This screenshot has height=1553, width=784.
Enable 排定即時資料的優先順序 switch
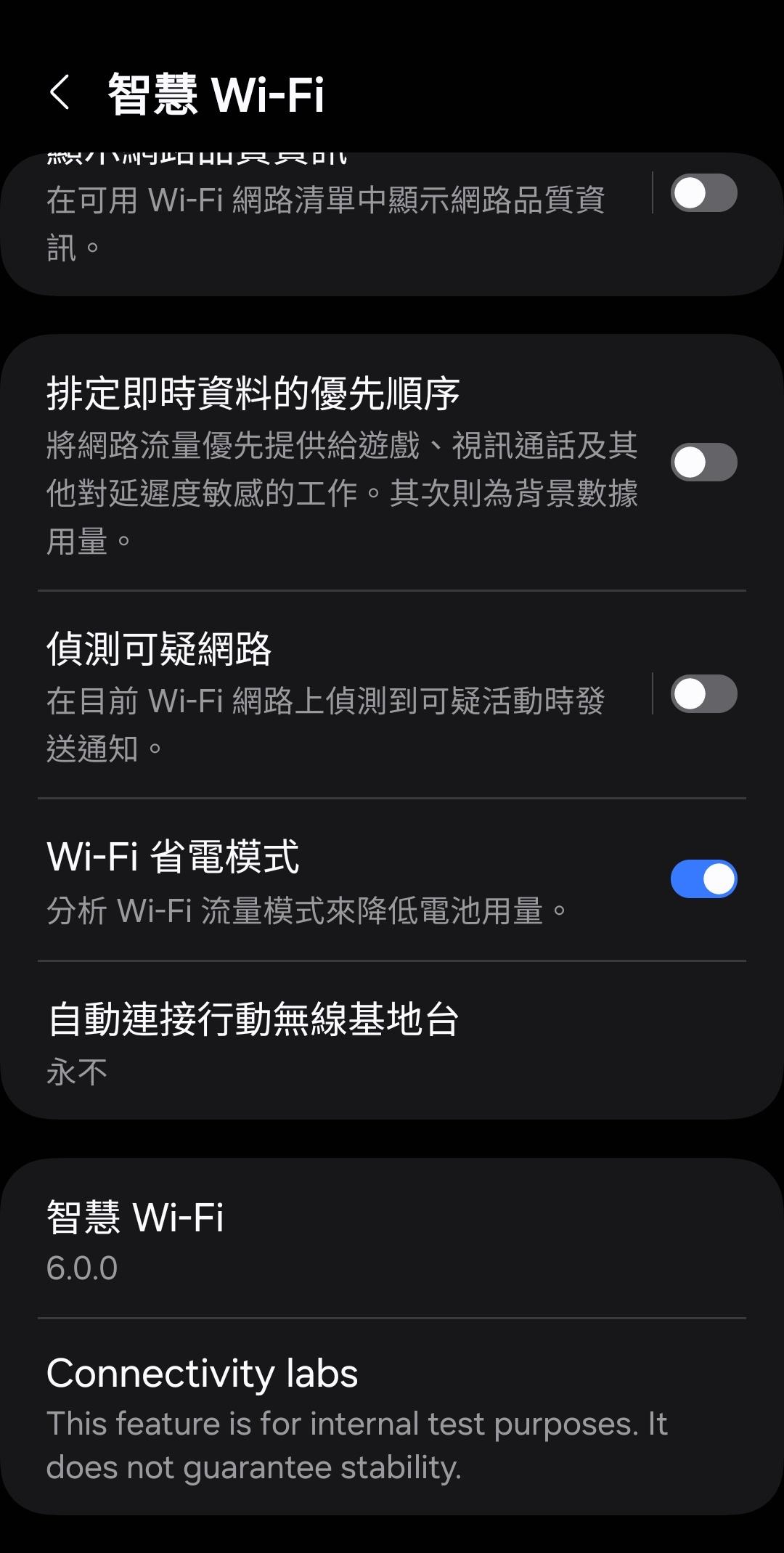click(x=703, y=462)
